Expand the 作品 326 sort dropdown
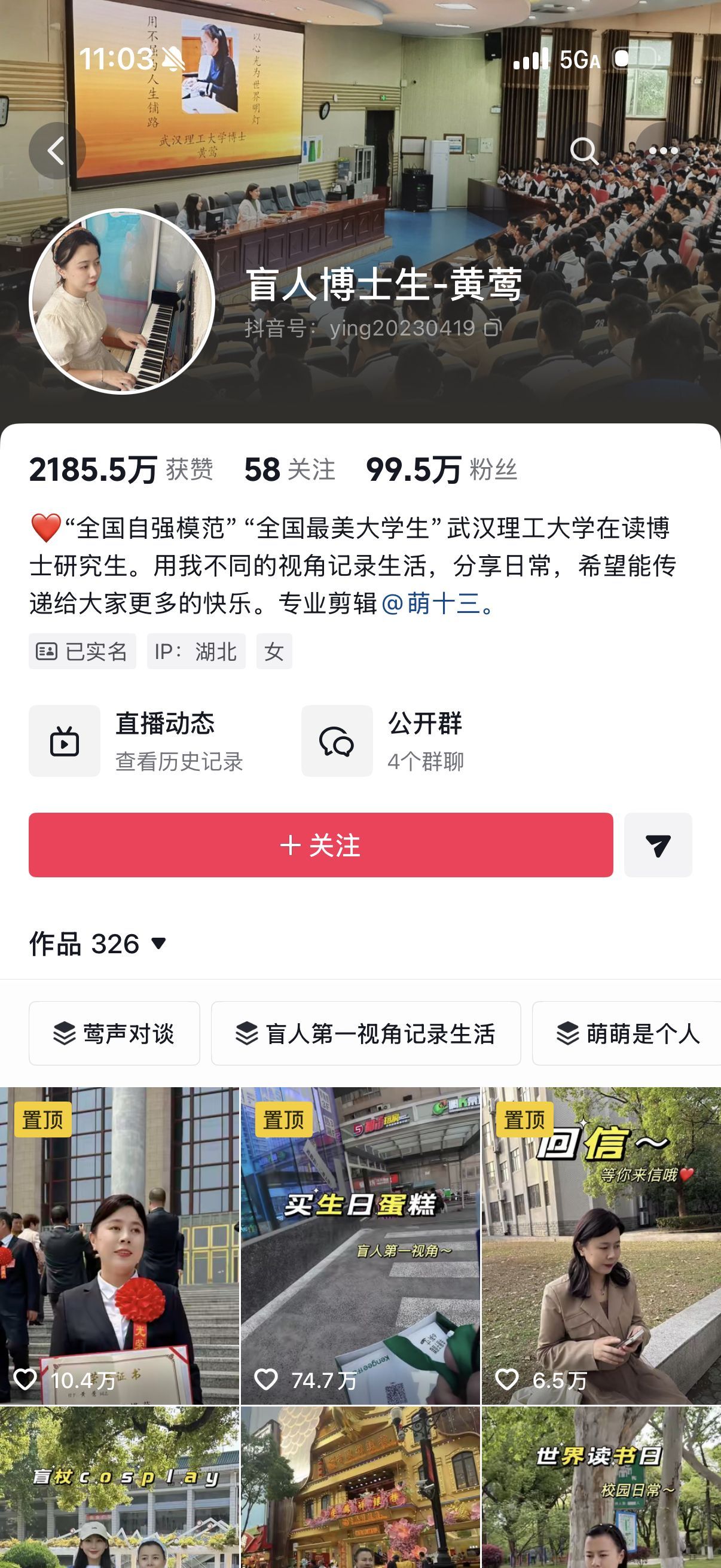Image resolution: width=721 pixels, height=1568 pixels. click(99, 944)
